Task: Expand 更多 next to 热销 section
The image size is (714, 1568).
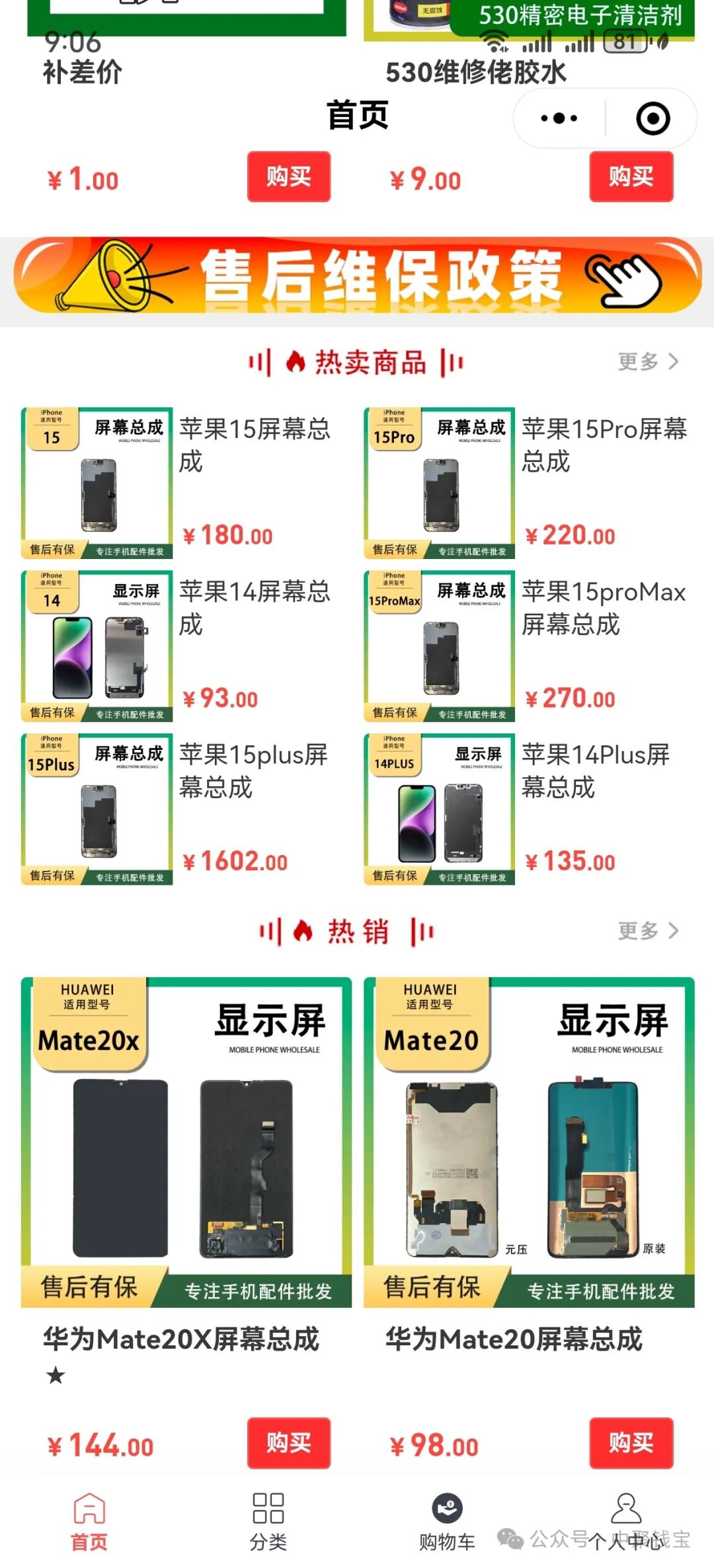Action: (648, 930)
